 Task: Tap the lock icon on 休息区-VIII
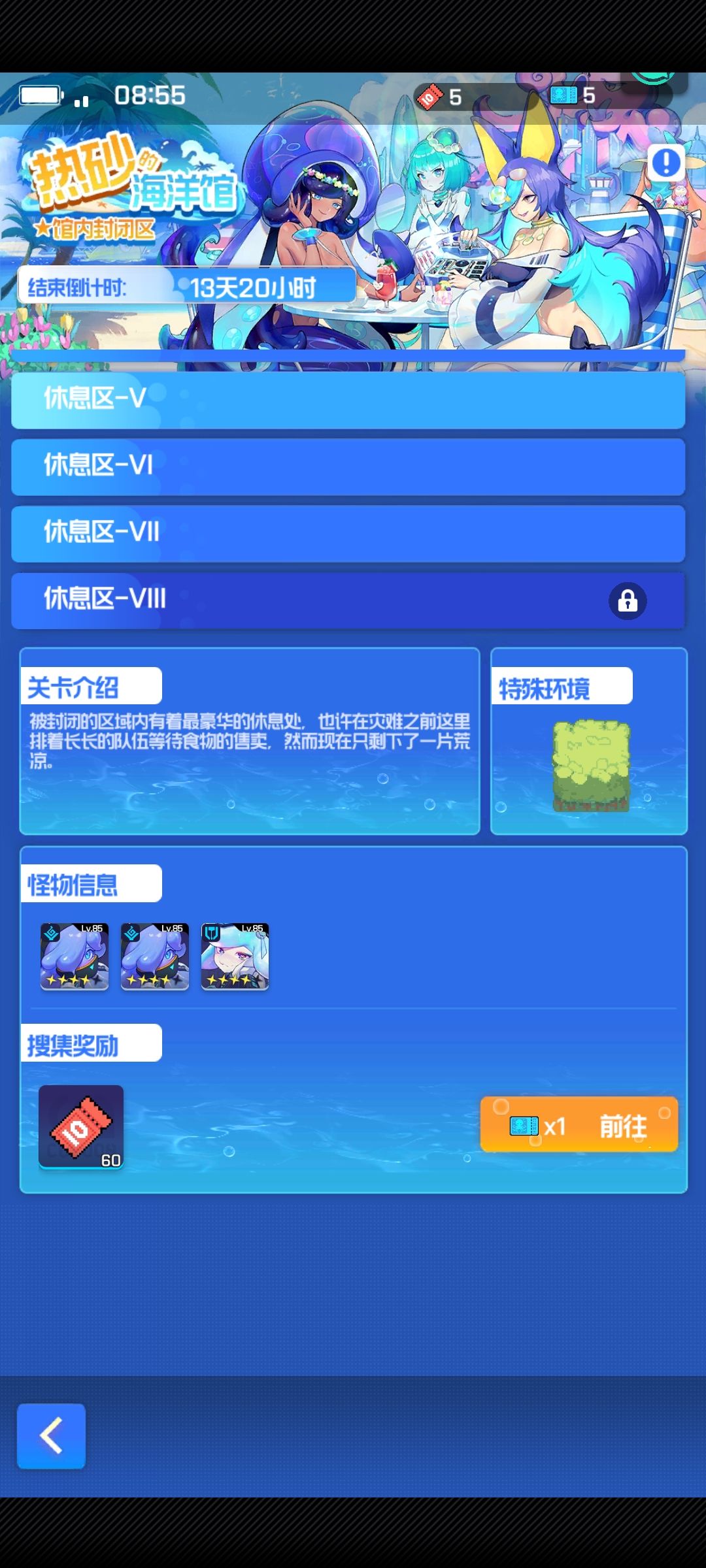tap(626, 600)
